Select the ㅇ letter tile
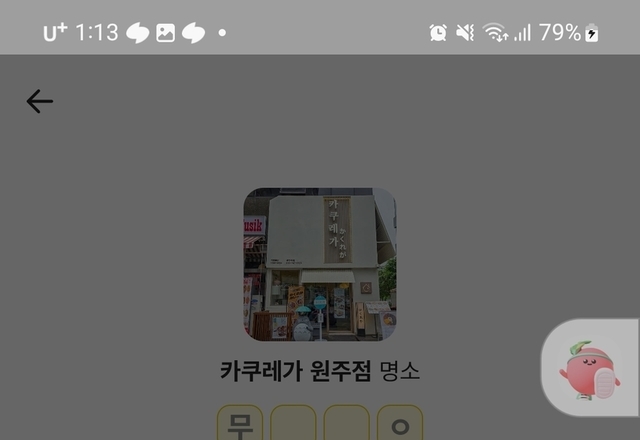The height and width of the screenshot is (440, 640). [400, 425]
